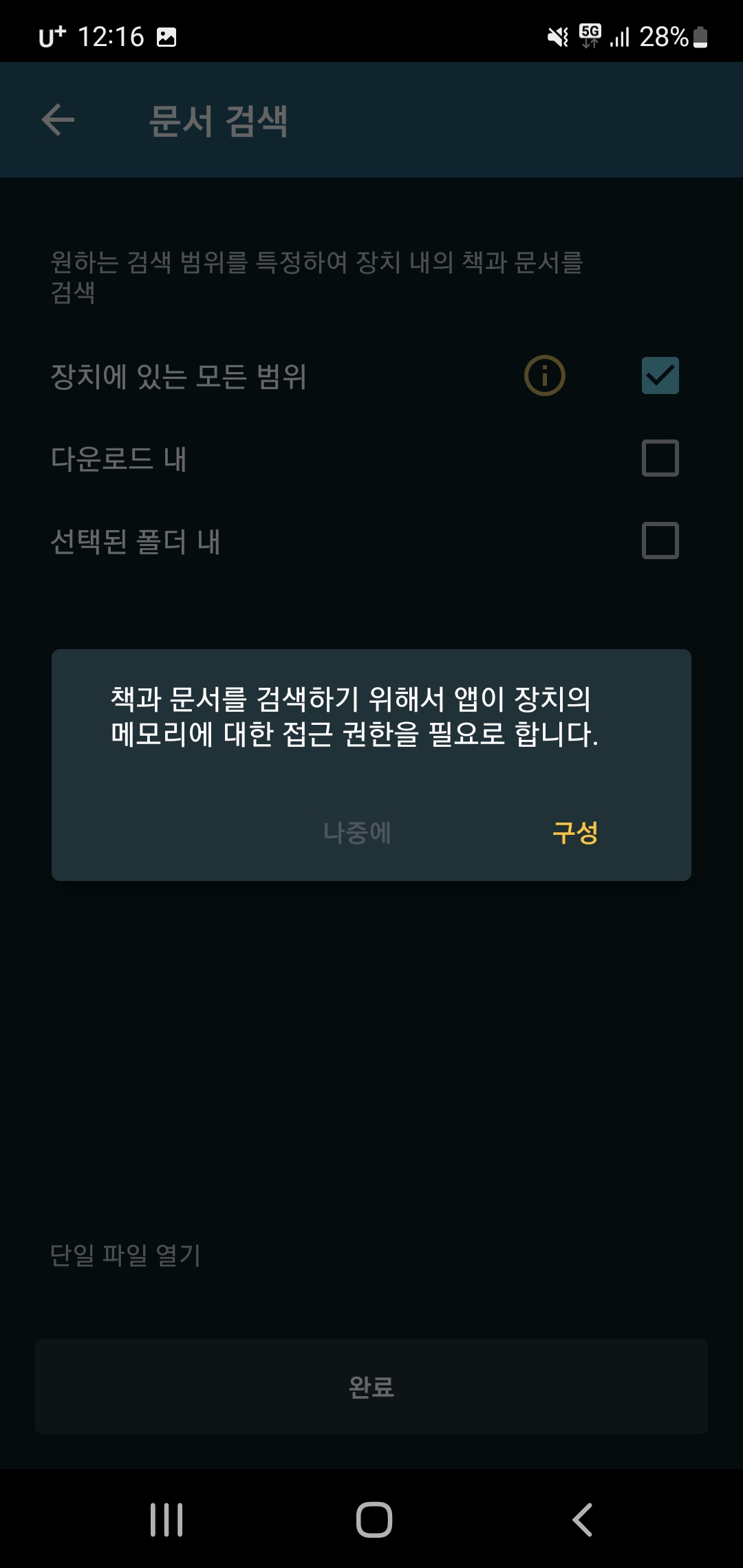
Task: Enable the 선택된 폴더 내 checkbox
Action: tap(660, 543)
